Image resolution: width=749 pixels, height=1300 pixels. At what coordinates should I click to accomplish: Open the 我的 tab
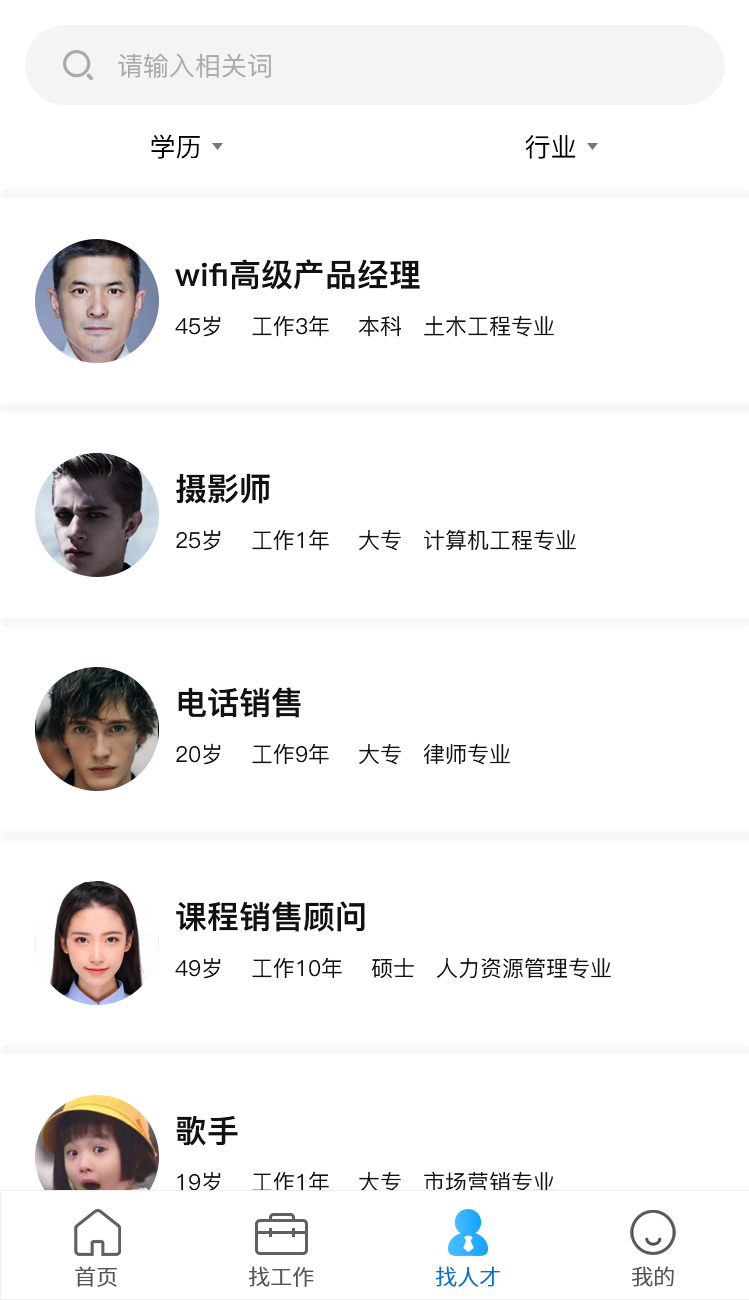(x=653, y=1247)
